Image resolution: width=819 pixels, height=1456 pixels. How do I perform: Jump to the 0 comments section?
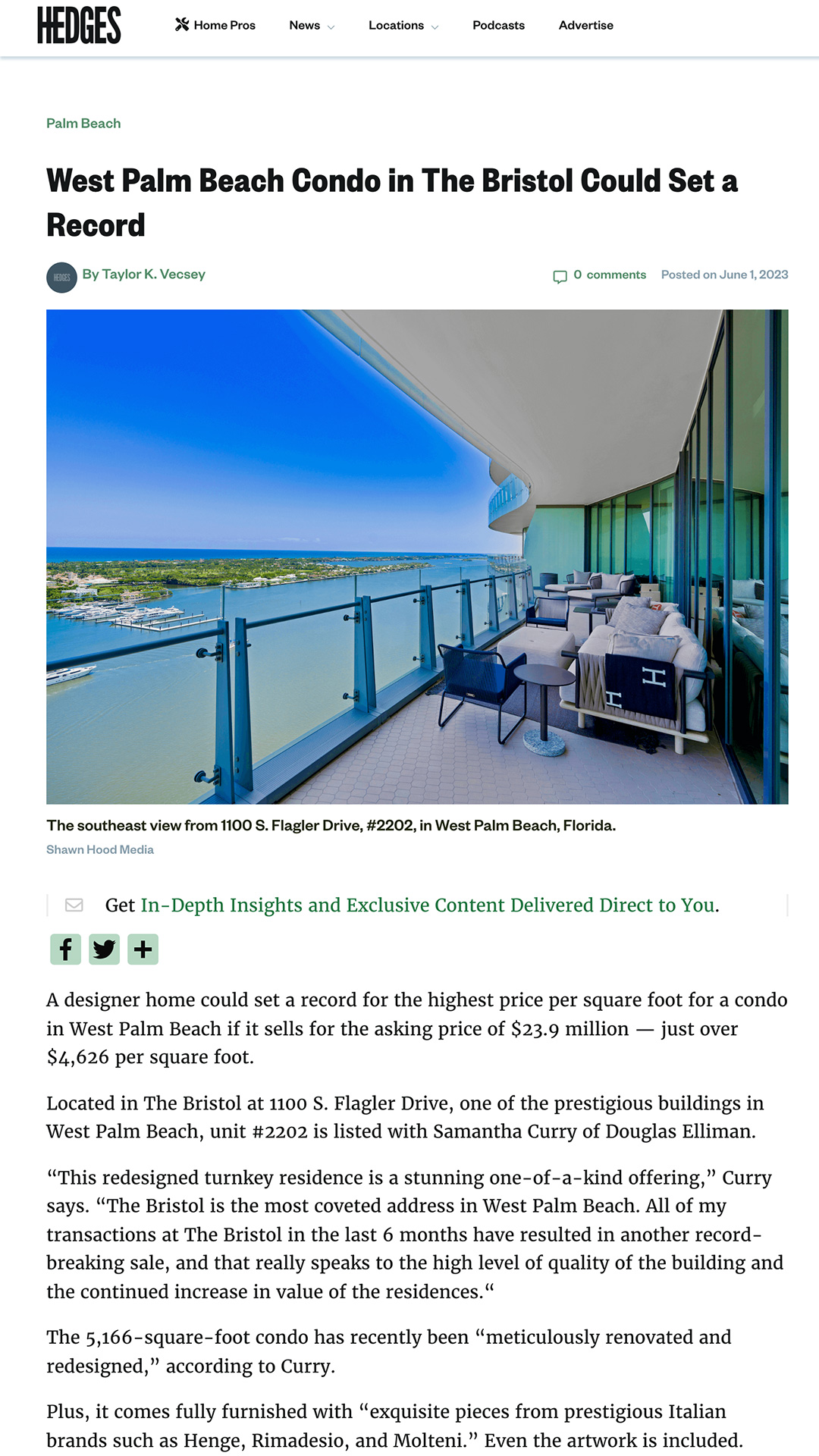pyautogui.click(x=600, y=275)
